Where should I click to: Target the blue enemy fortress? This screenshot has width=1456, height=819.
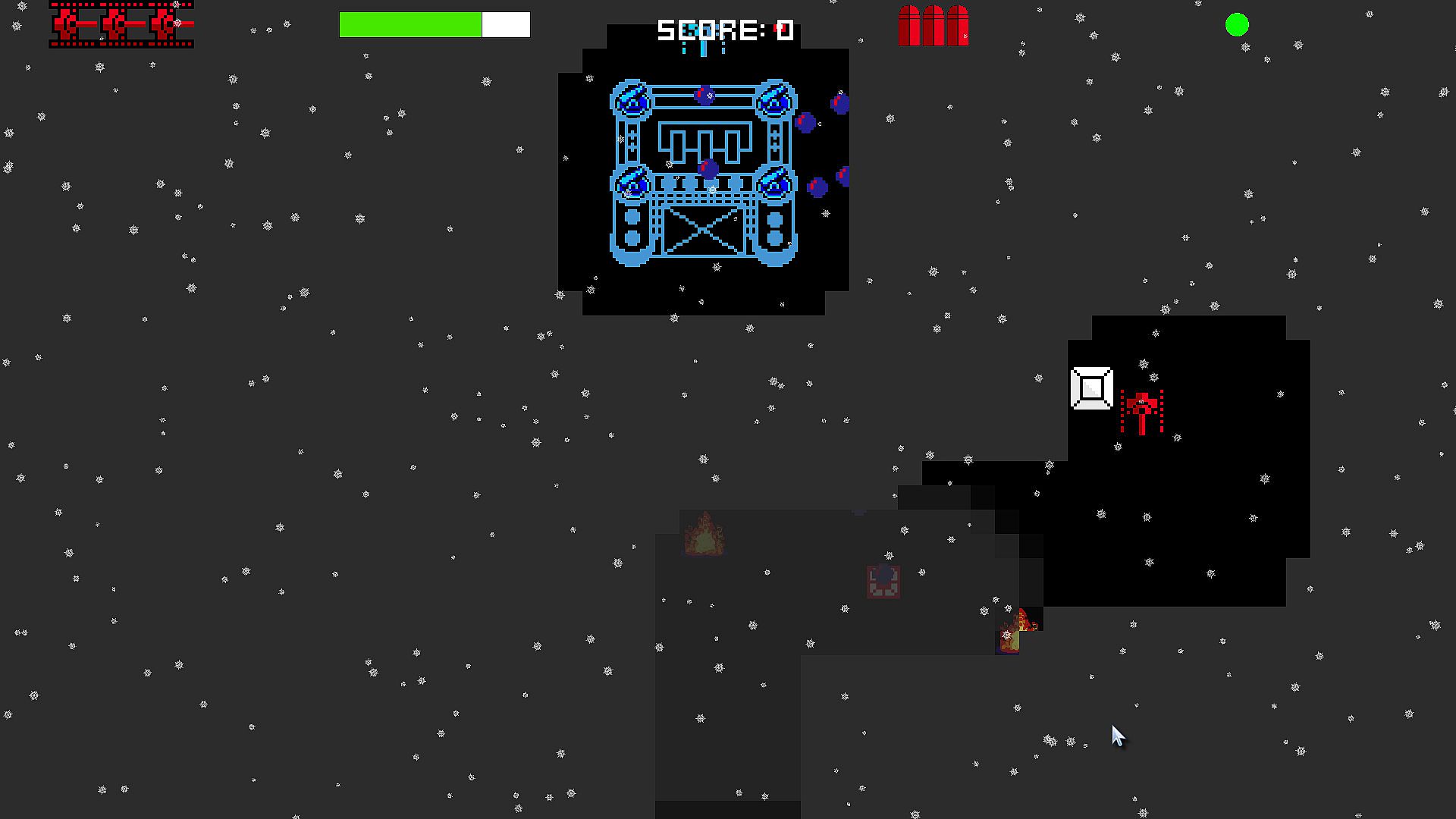[703, 174]
